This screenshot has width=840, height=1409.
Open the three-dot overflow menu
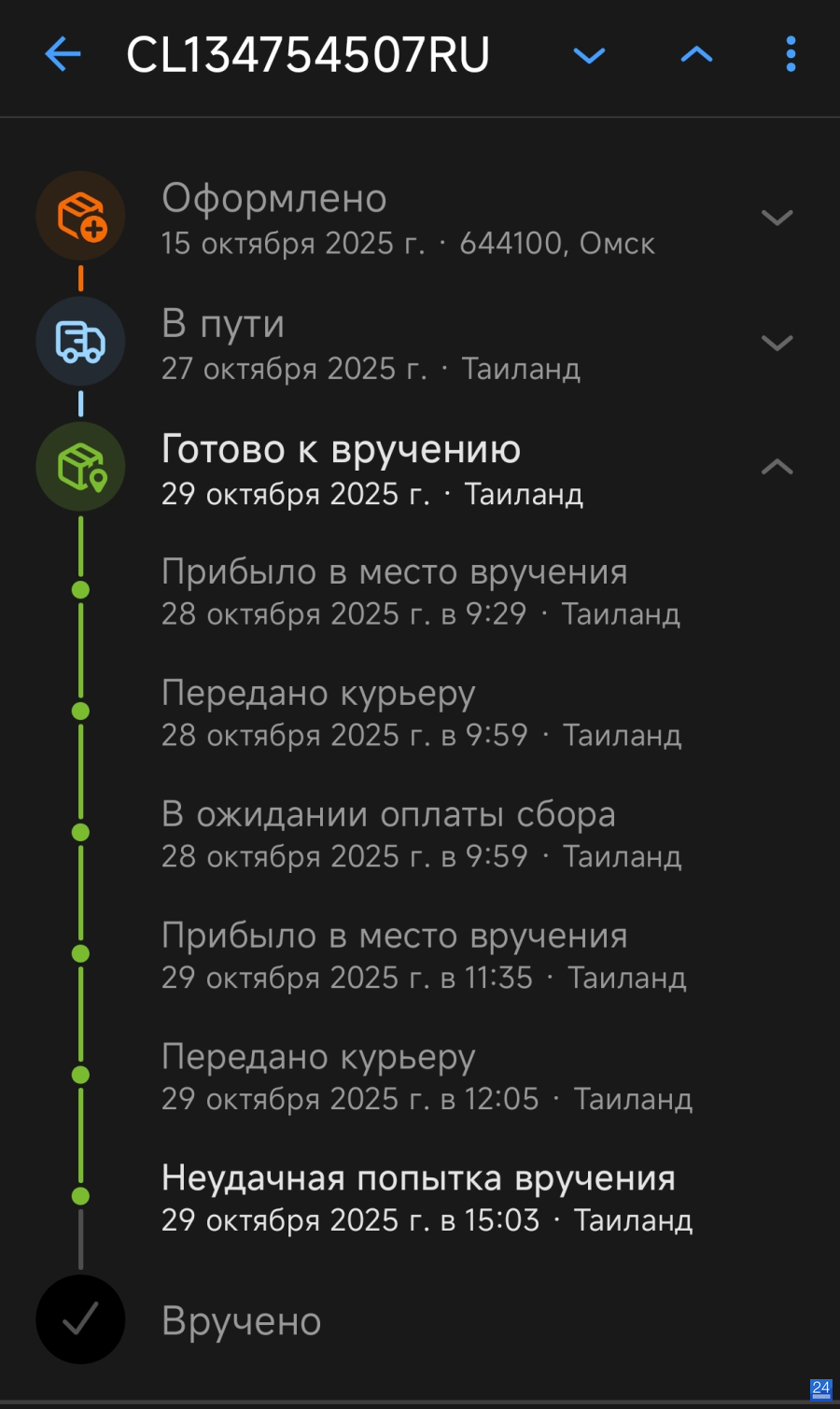tap(791, 54)
